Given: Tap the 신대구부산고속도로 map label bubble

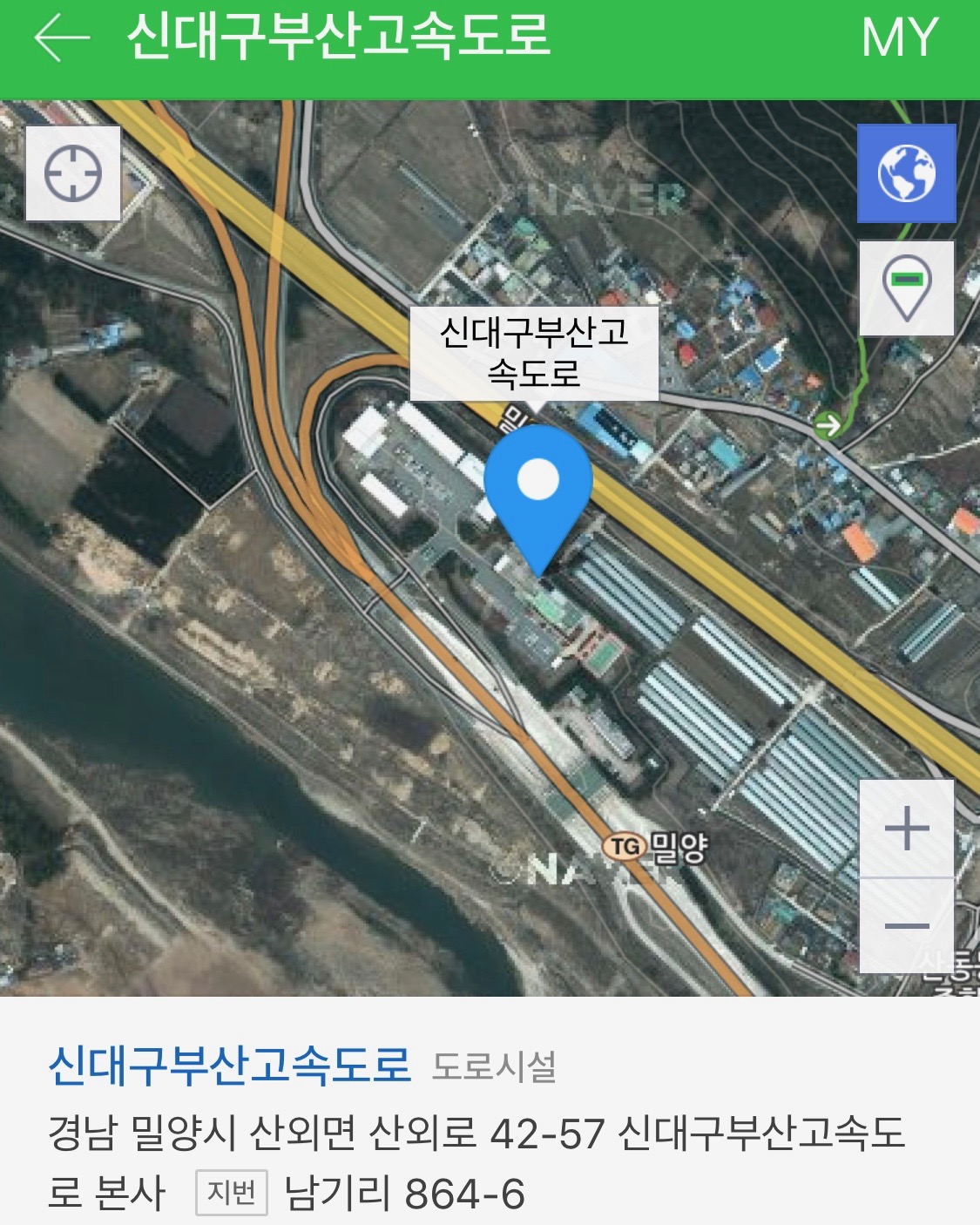Looking at the screenshot, I should coord(534,354).
